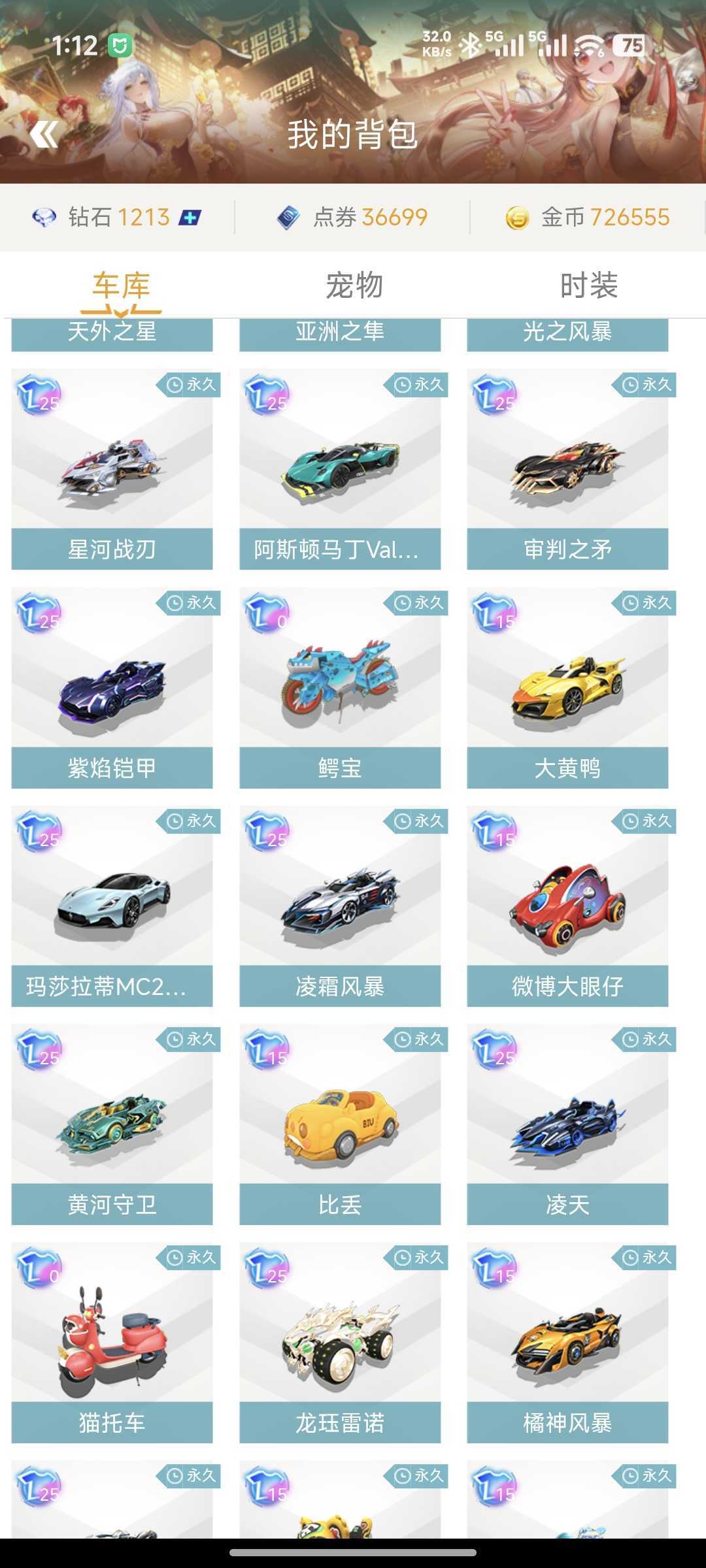Open the 微博大眼仔 car card
Viewport: 706px width, 1568px height.
pyautogui.click(x=567, y=906)
